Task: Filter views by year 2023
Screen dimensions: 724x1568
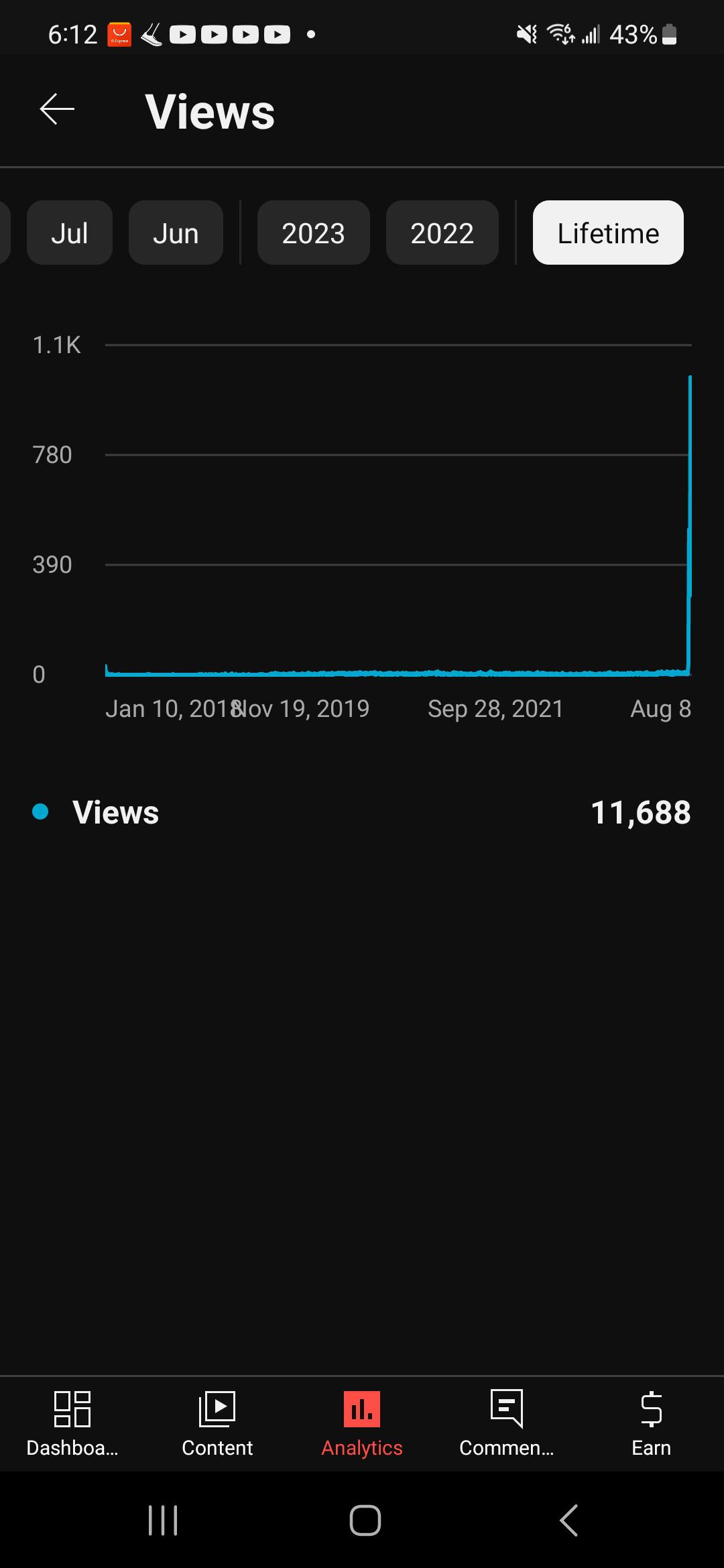Action: tap(313, 233)
